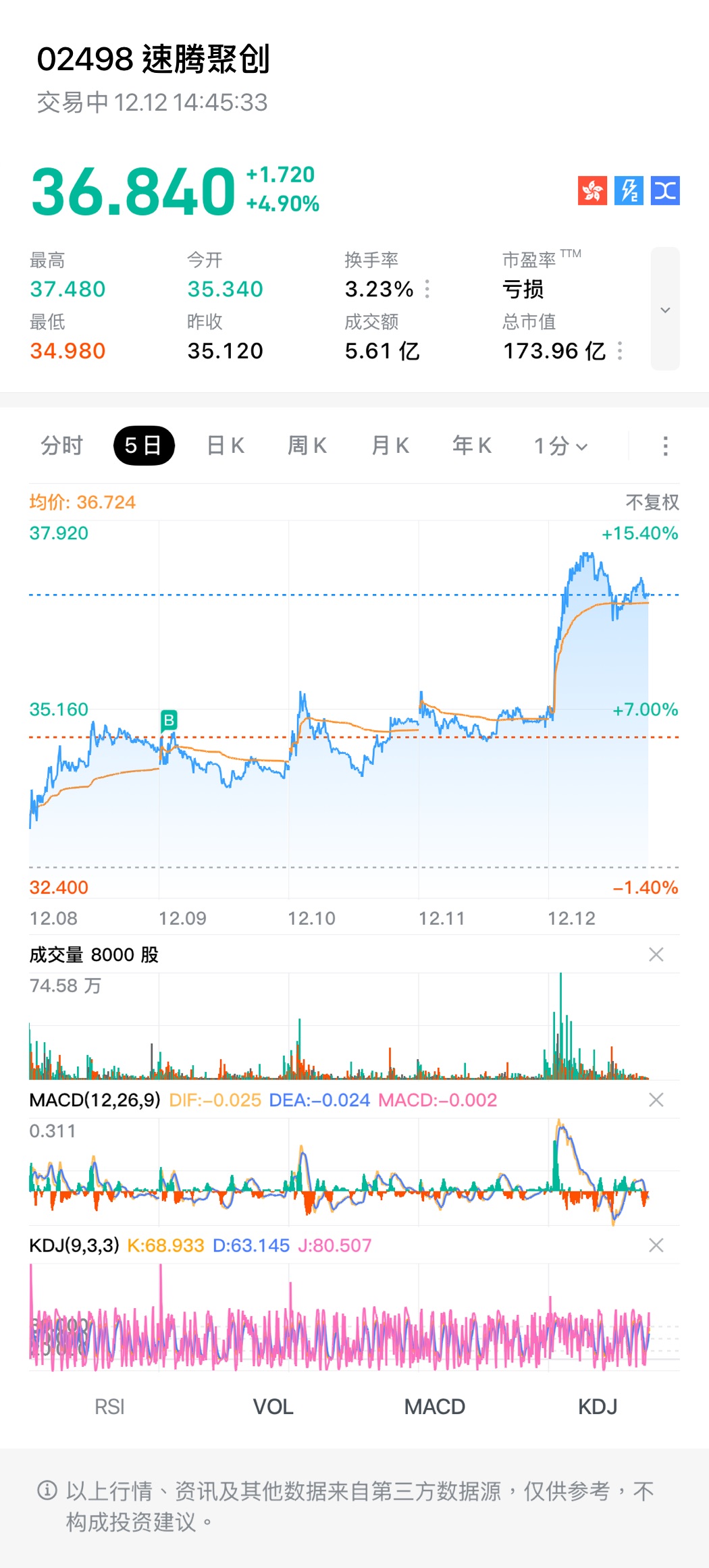Open the chart settings overflow menu
The image size is (709, 1568).
coord(665,445)
